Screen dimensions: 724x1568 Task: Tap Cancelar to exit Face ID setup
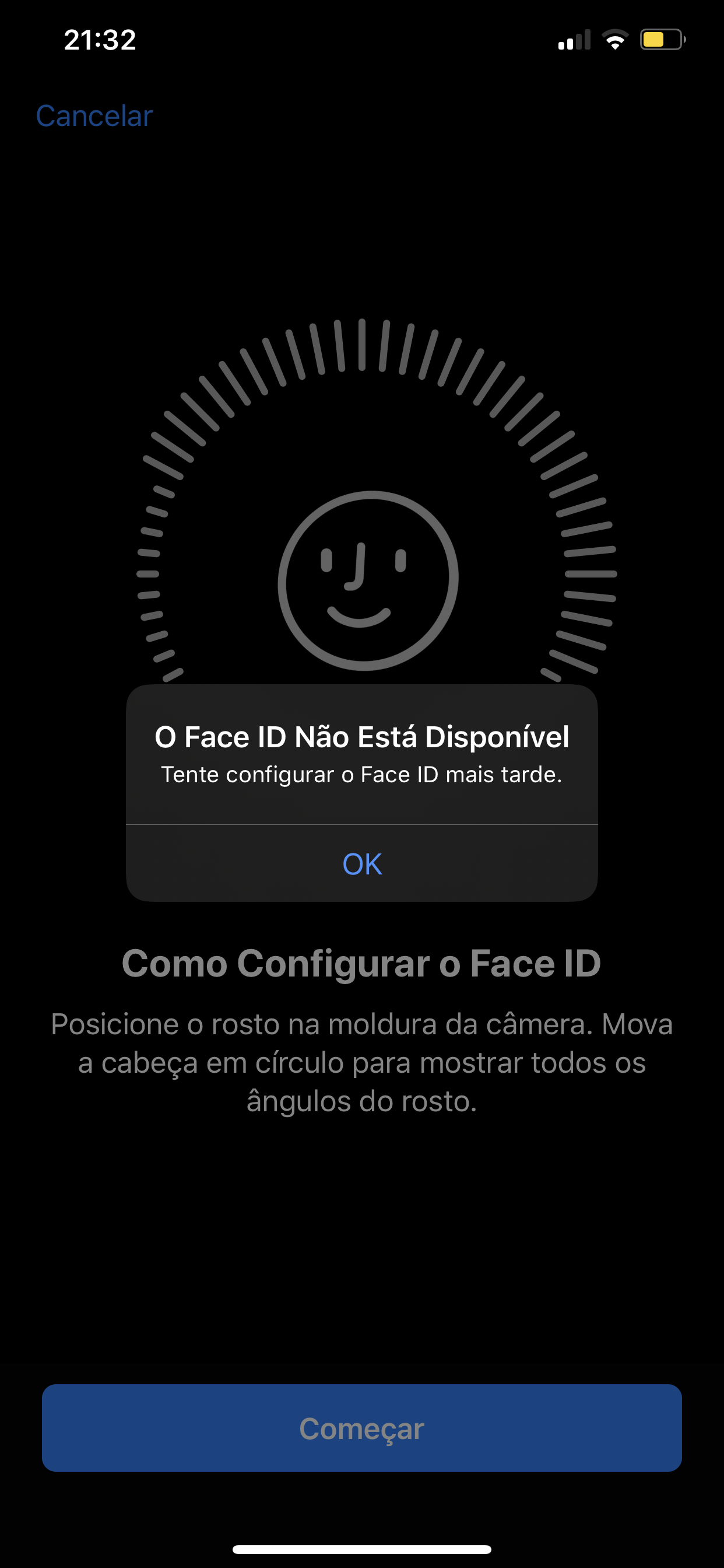94,116
